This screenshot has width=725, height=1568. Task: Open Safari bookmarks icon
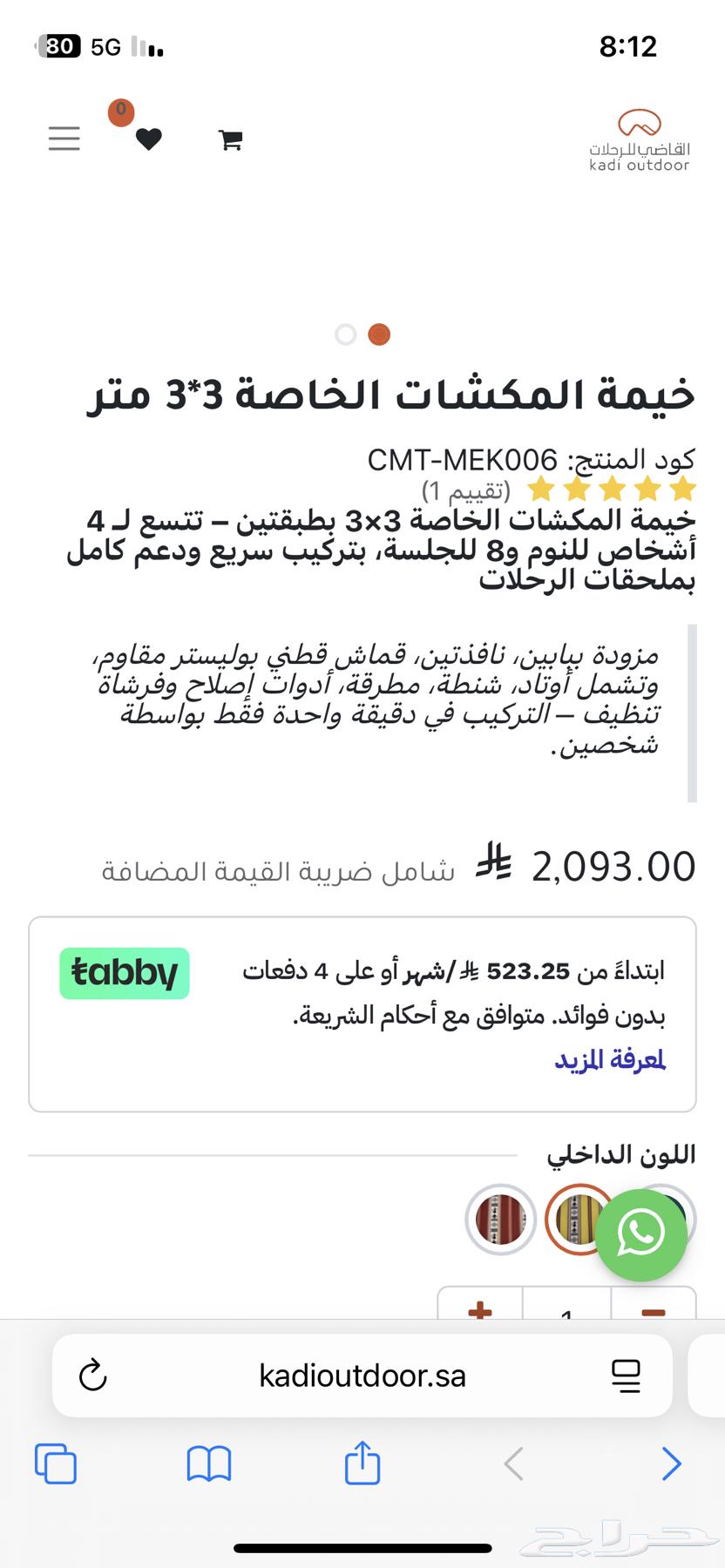pyautogui.click(x=208, y=1465)
